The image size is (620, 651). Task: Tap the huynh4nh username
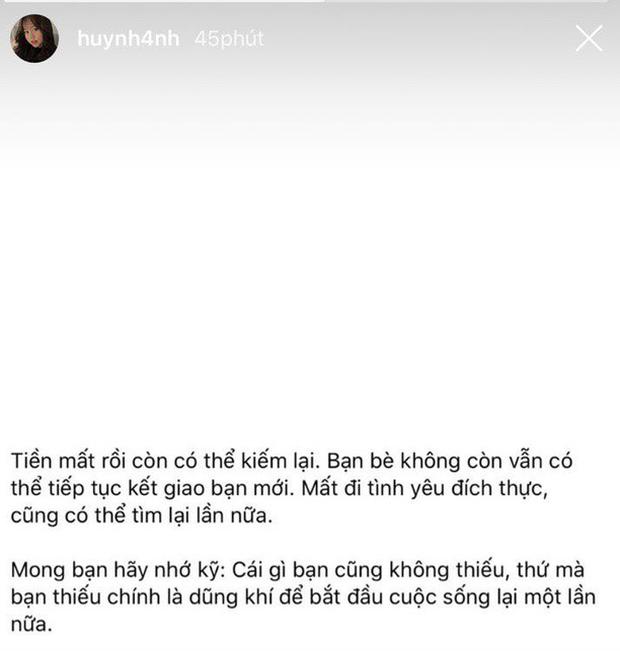[x=131, y=39]
